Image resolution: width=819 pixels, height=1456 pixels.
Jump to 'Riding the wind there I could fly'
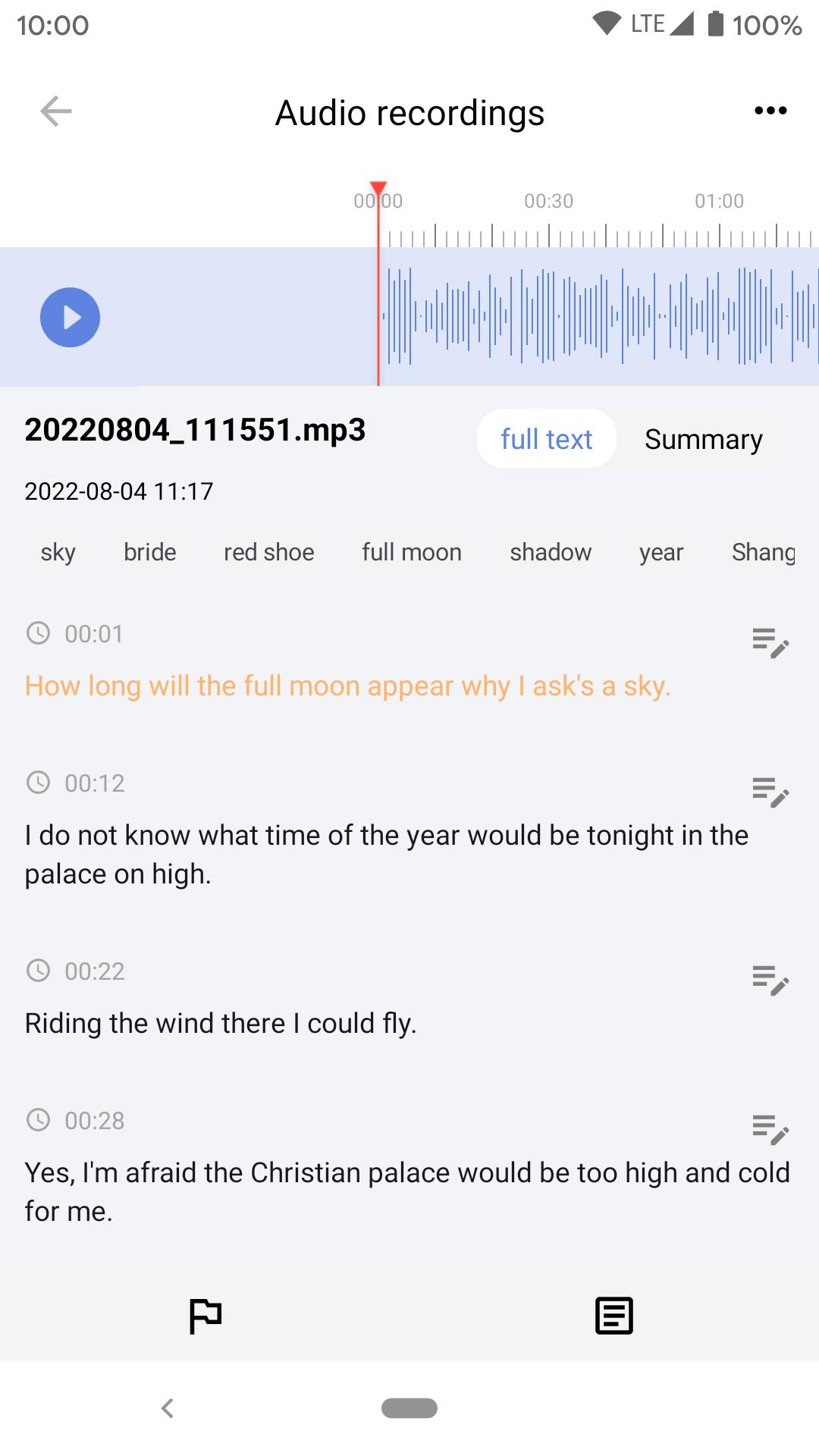pos(221,1024)
